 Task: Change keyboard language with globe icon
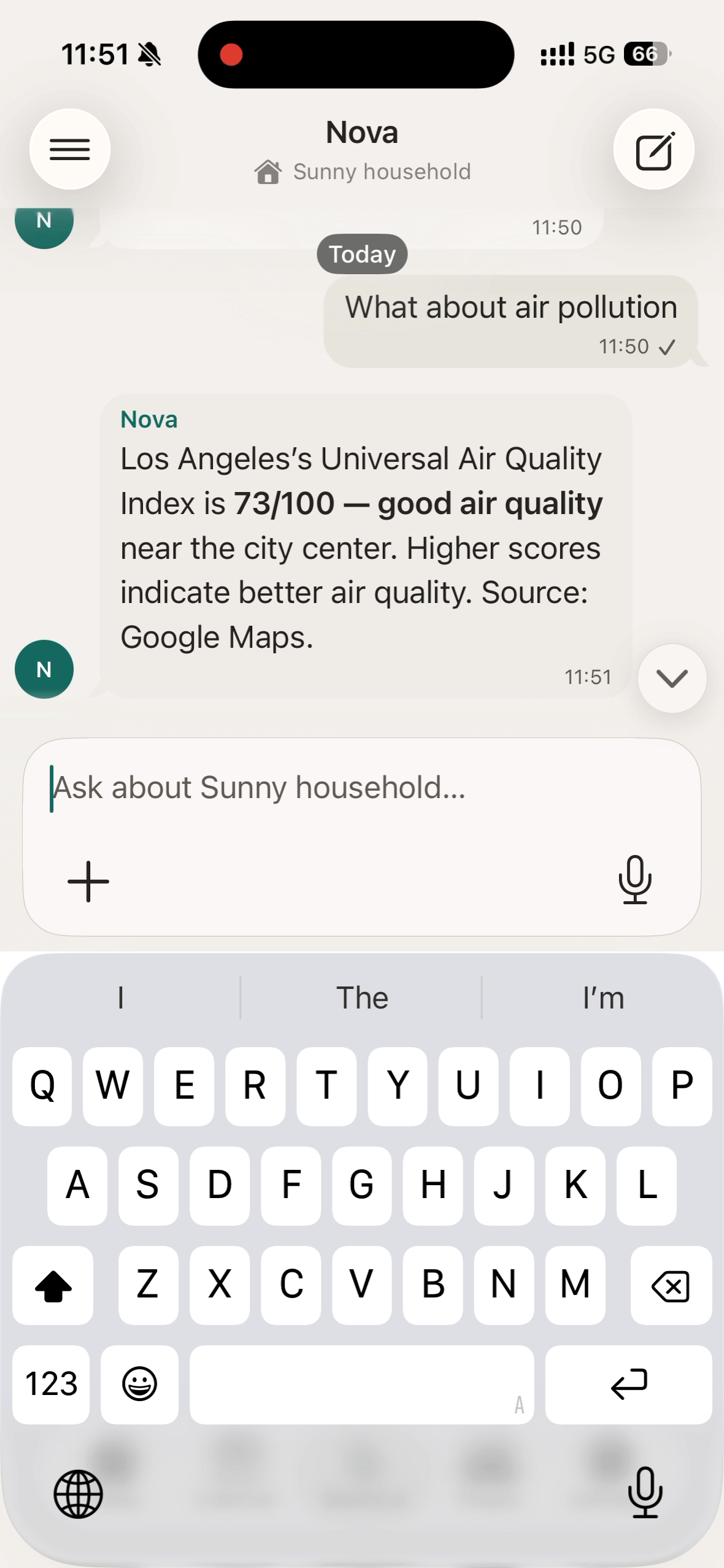tap(79, 1494)
